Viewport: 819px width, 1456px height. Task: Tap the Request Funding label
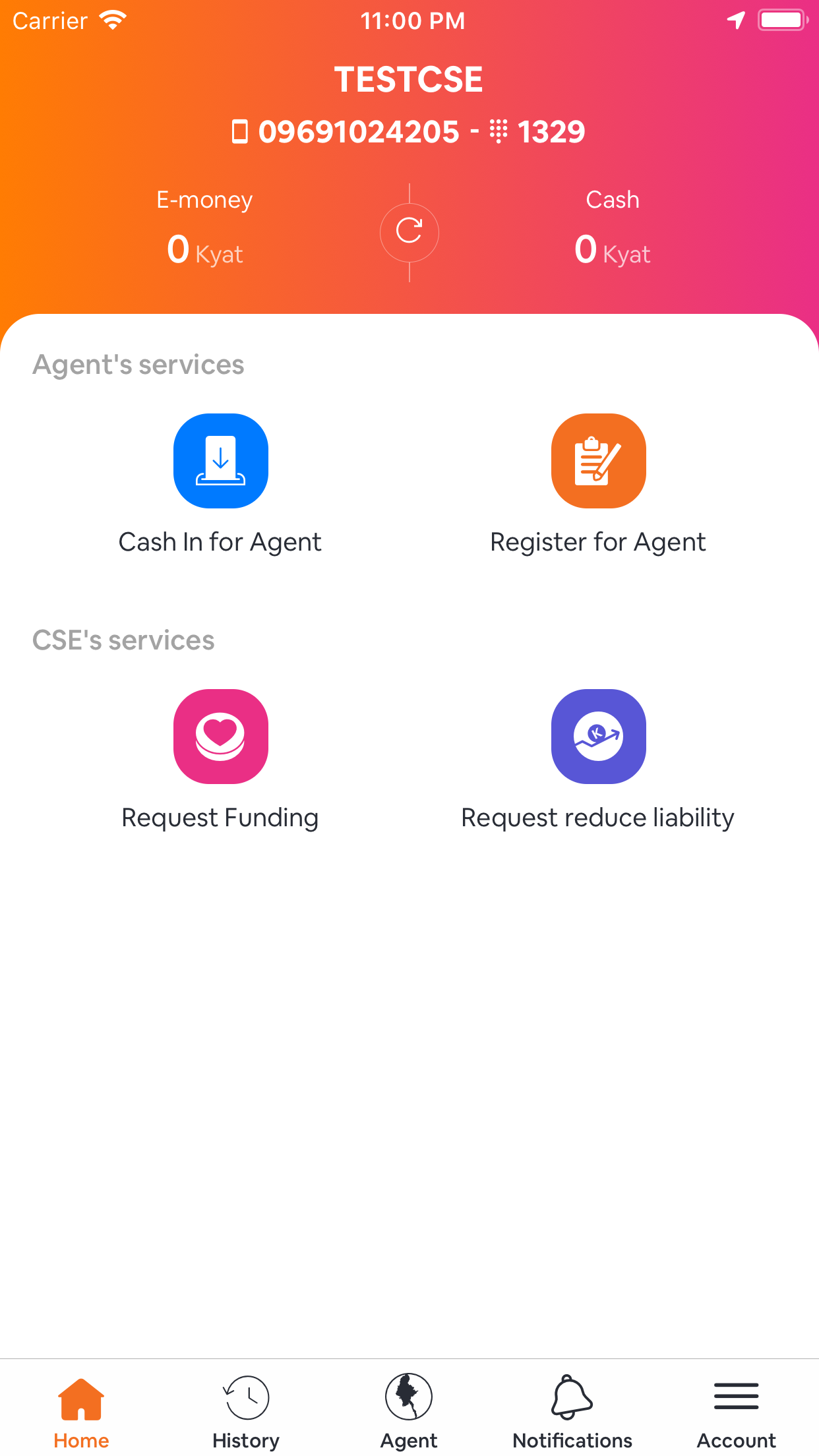click(x=220, y=817)
